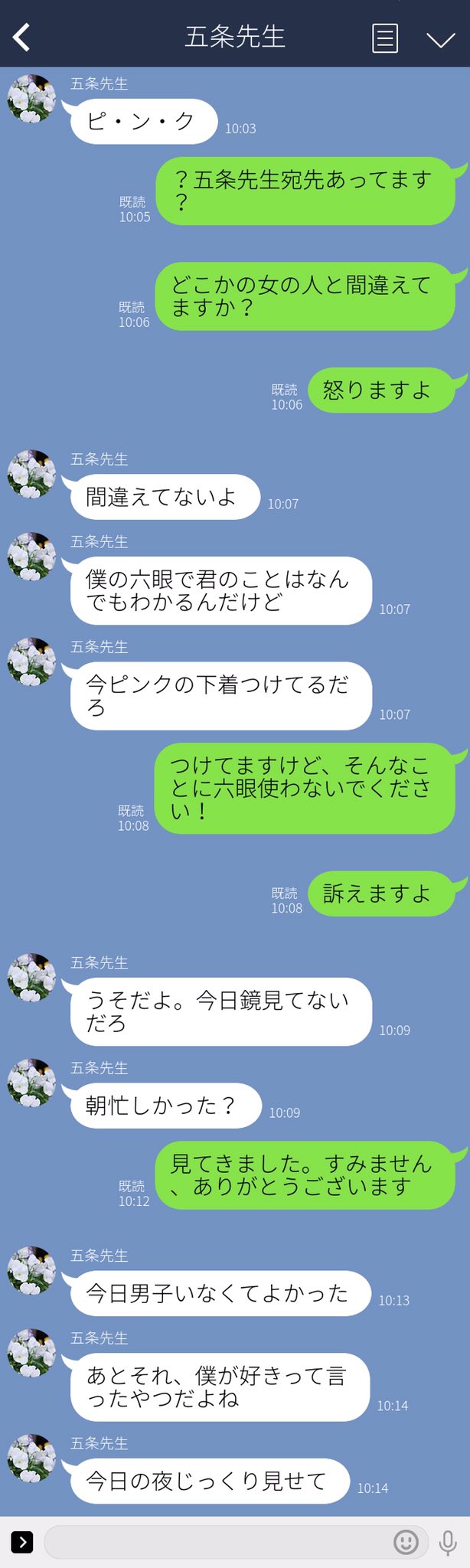Expand the attachment options arrow
Screen dimensions: 470x1568
pos(22,1541)
